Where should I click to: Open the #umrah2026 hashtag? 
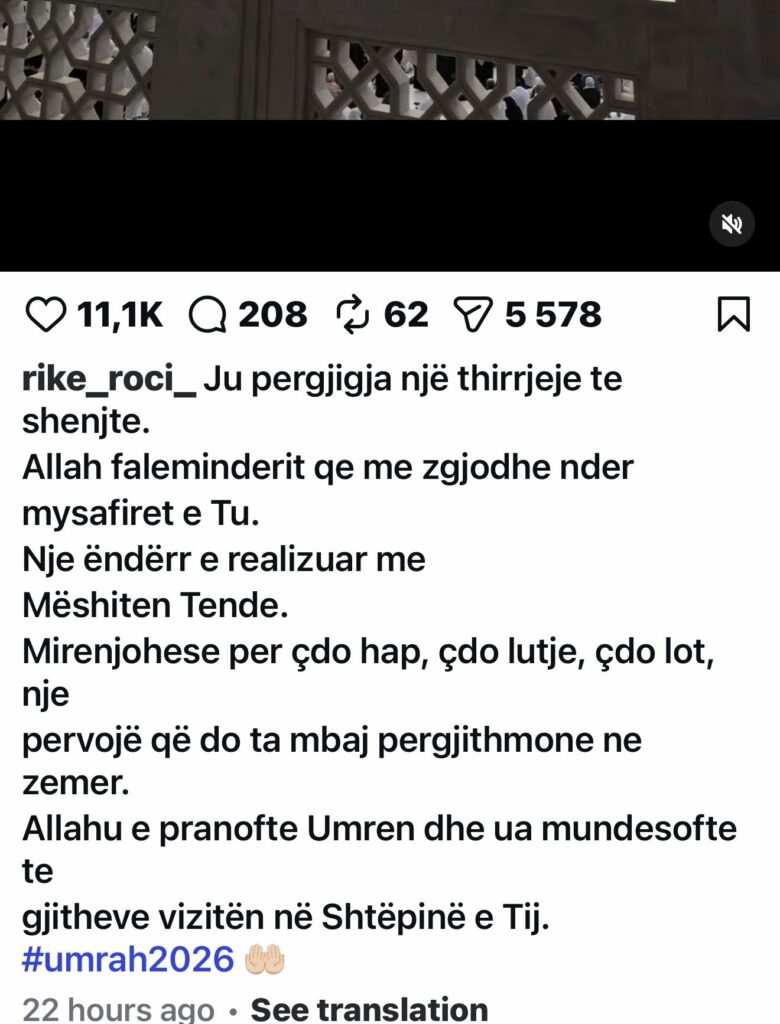pos(125,960)
